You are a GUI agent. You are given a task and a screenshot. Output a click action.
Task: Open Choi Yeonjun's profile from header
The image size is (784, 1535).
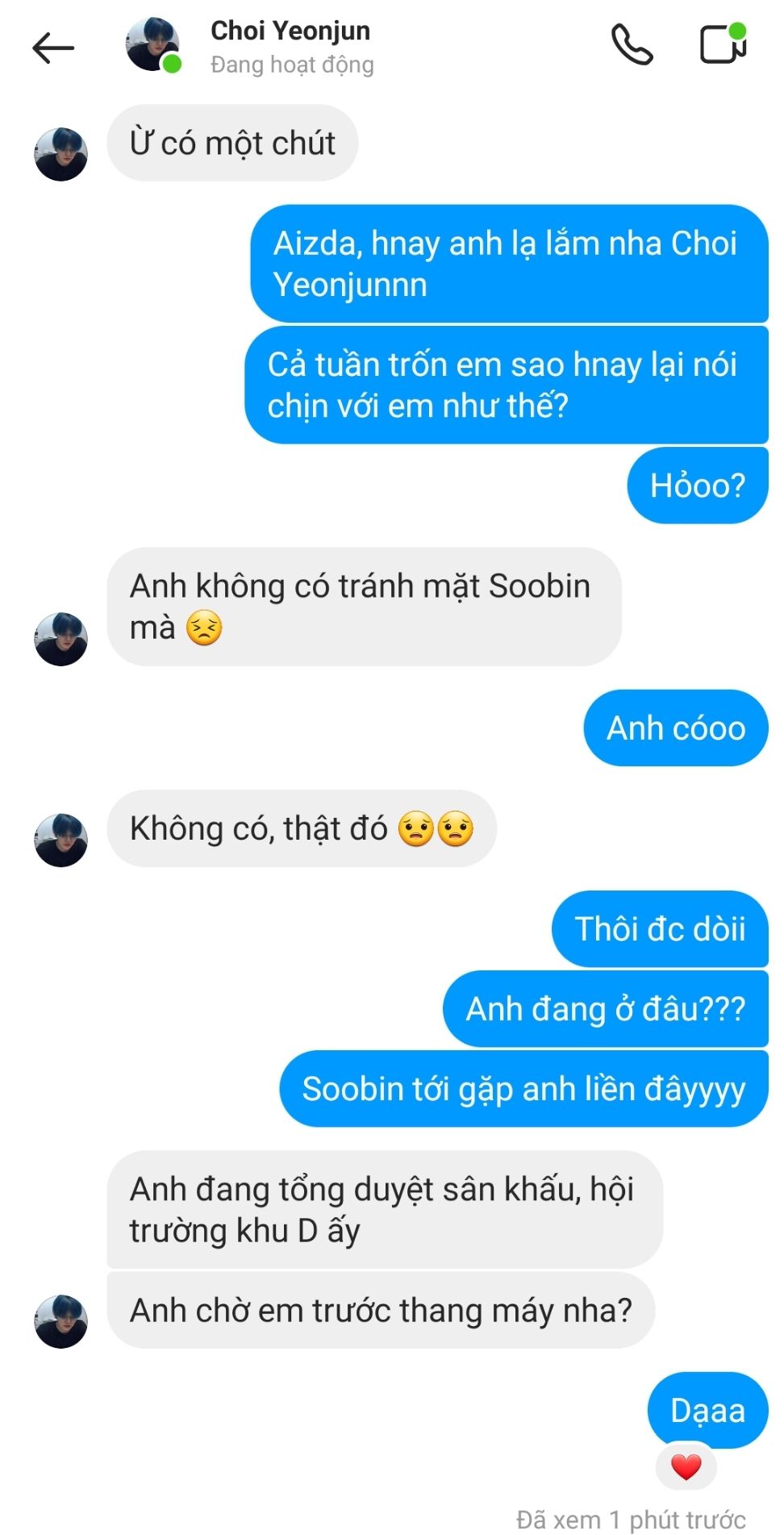(x=290, y=47)
